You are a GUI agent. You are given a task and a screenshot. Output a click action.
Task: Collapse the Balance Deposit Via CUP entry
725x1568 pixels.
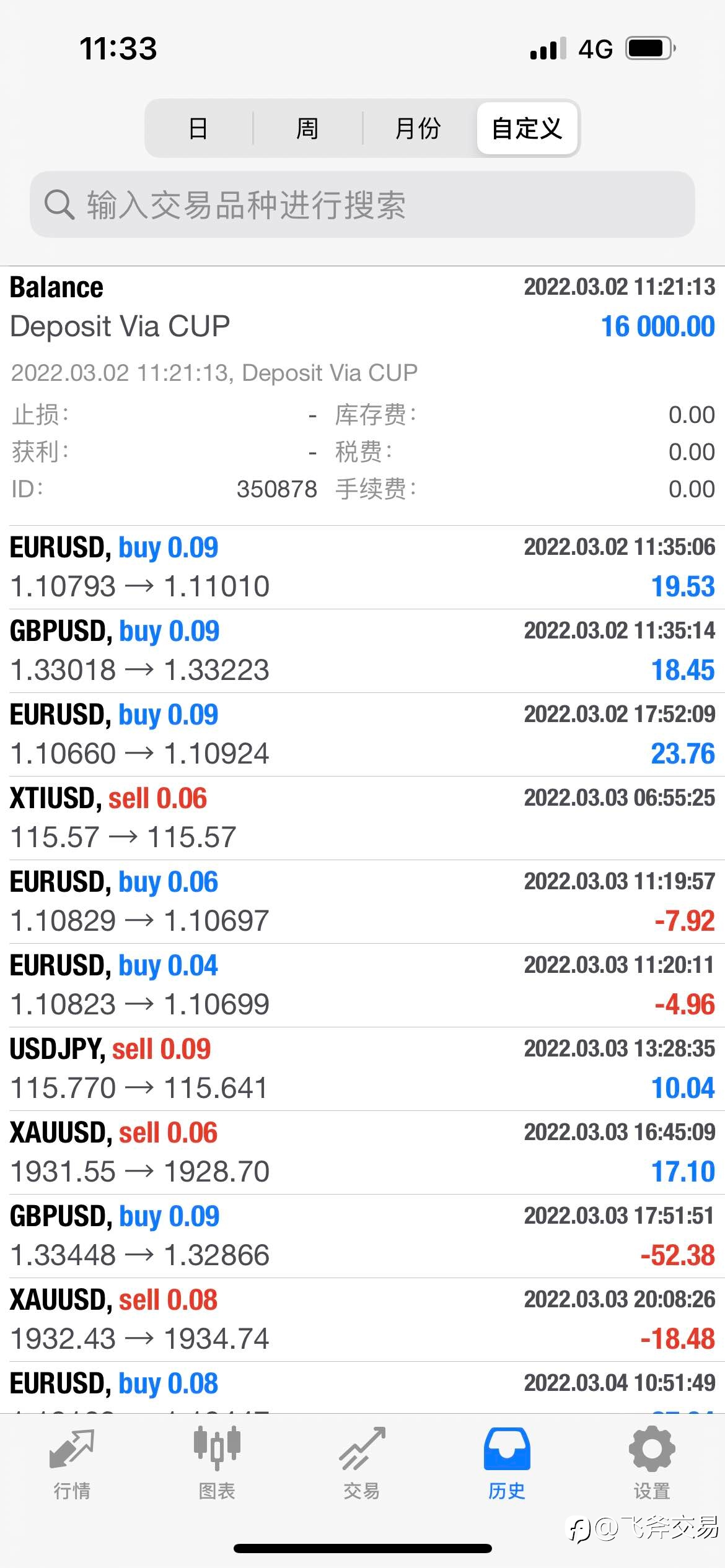point(362,396)
